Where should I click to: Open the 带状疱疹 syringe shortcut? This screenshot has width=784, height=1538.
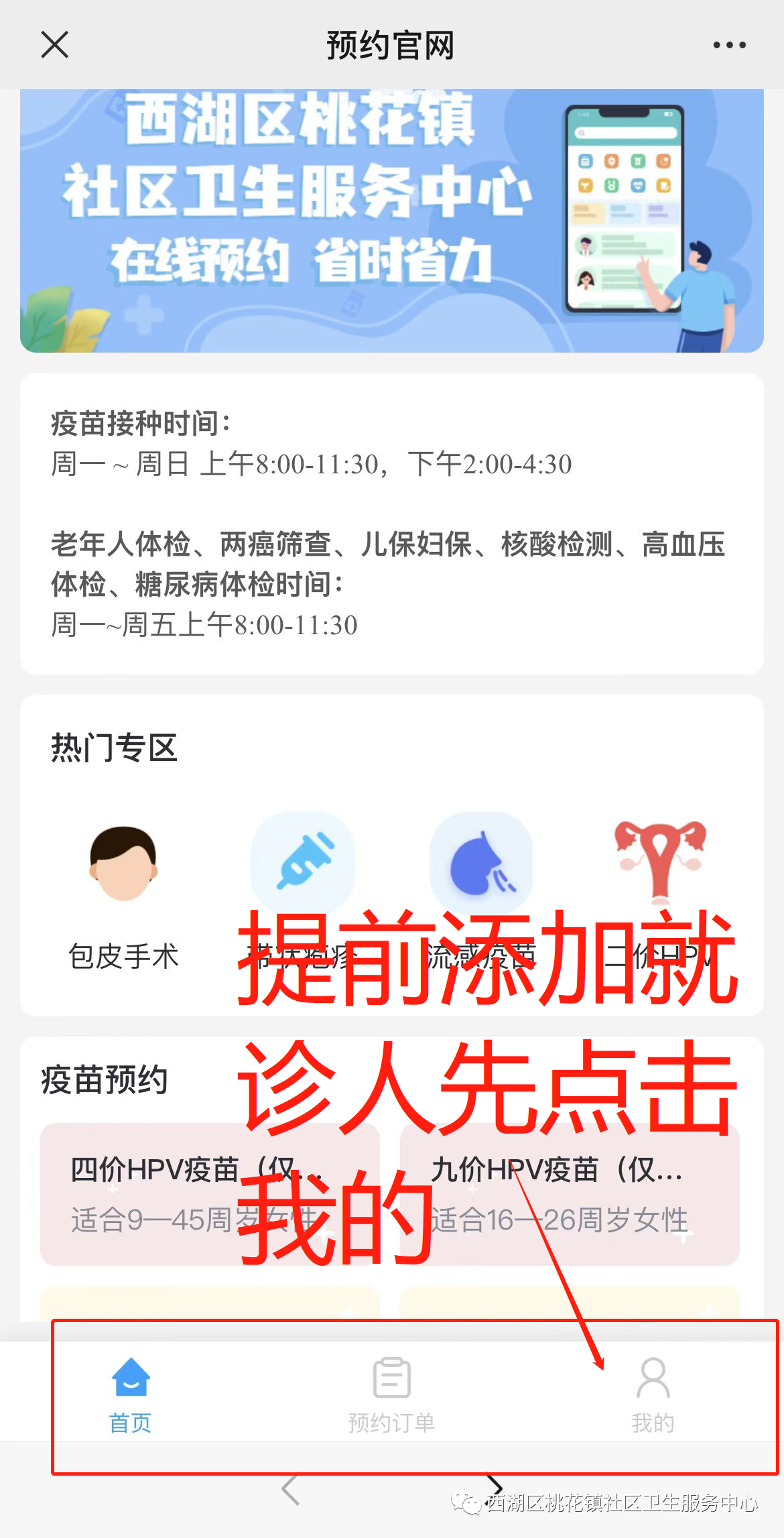303,862
